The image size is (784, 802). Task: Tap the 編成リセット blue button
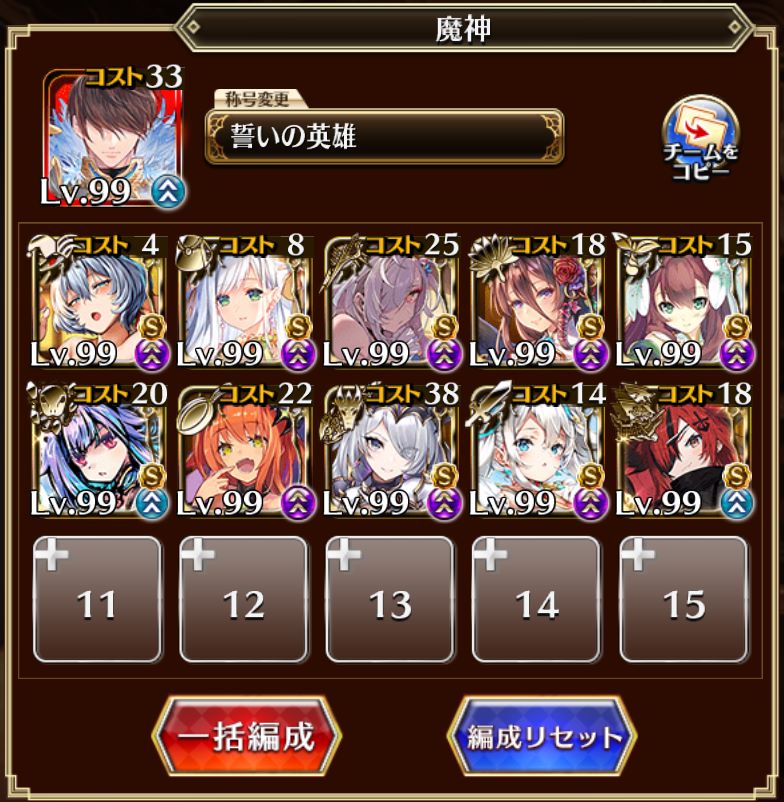(541, 738)
